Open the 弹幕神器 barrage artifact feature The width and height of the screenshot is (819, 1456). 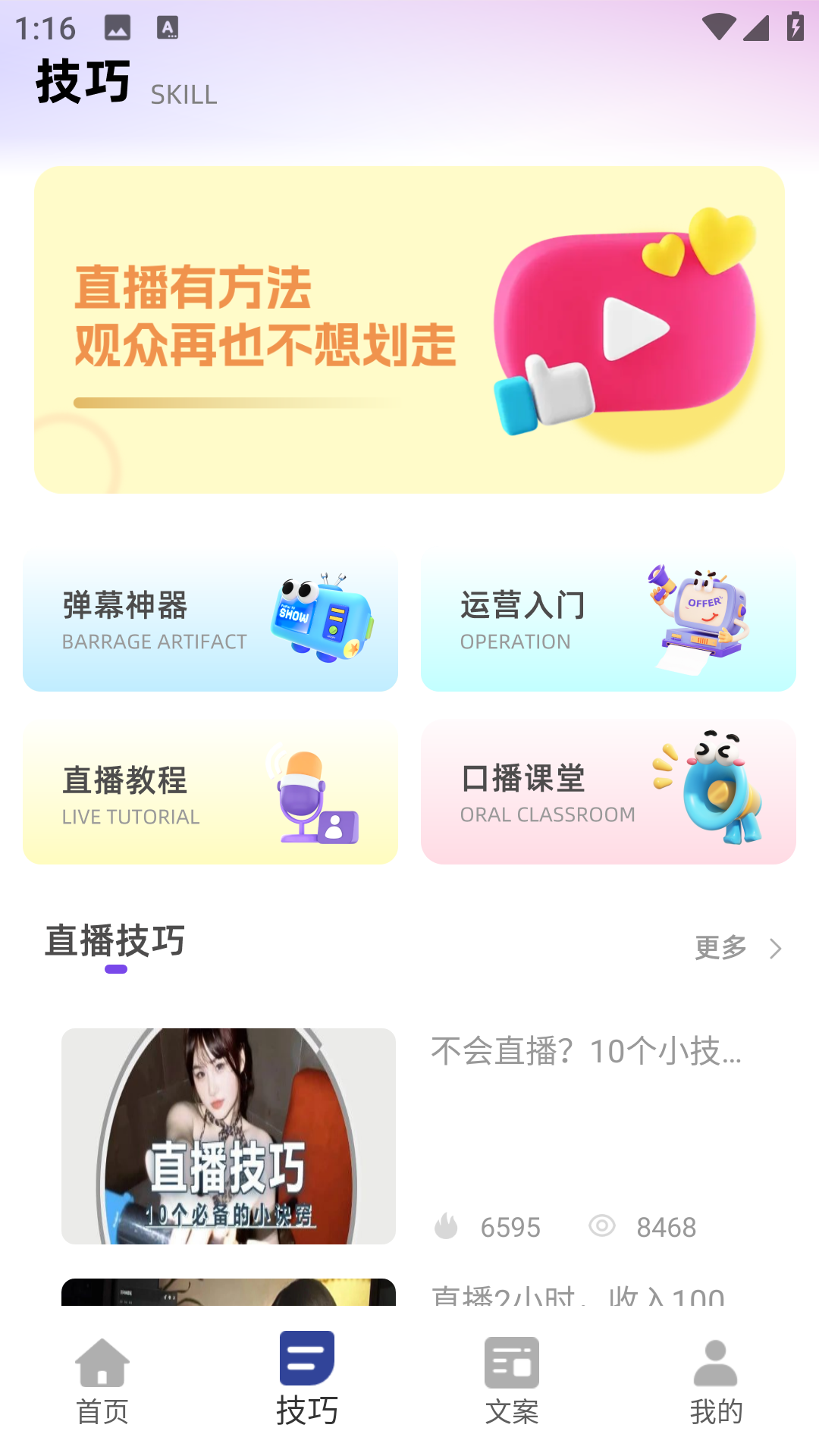(x=210, y=620)
